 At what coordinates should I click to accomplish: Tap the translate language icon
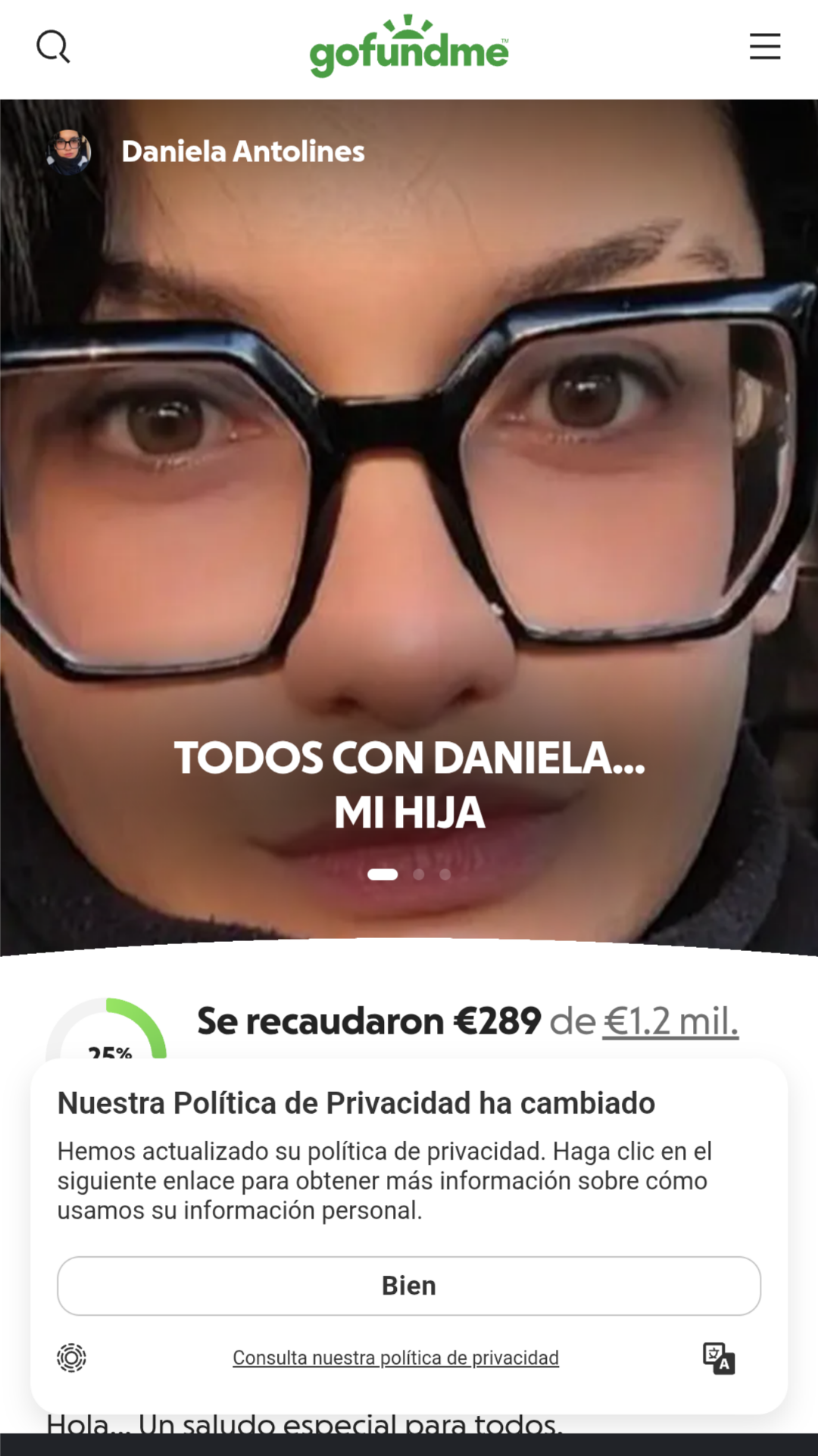718,1358
